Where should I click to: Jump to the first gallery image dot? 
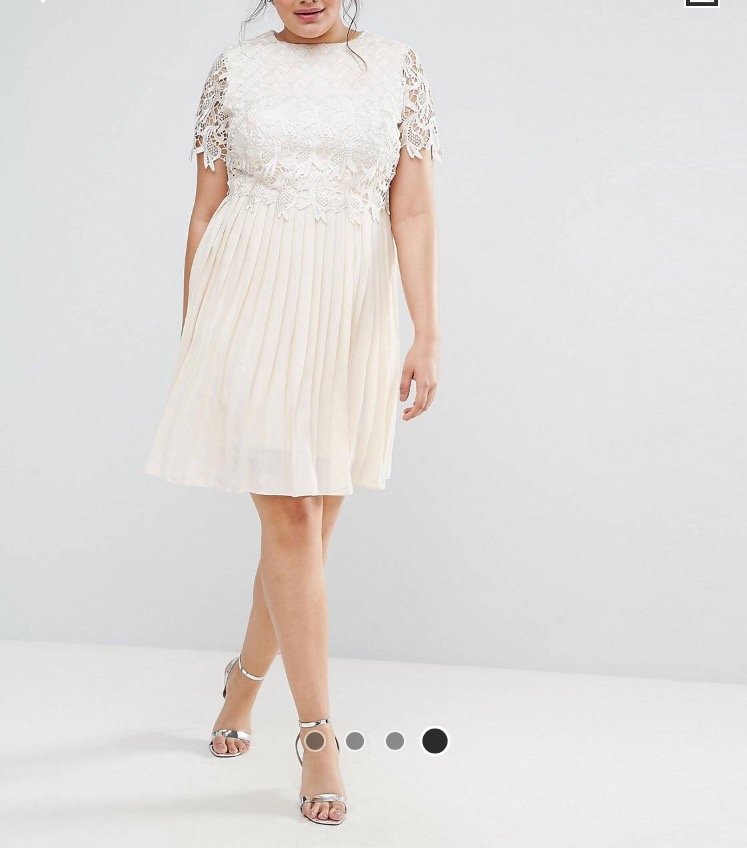[x=315, y=741]
